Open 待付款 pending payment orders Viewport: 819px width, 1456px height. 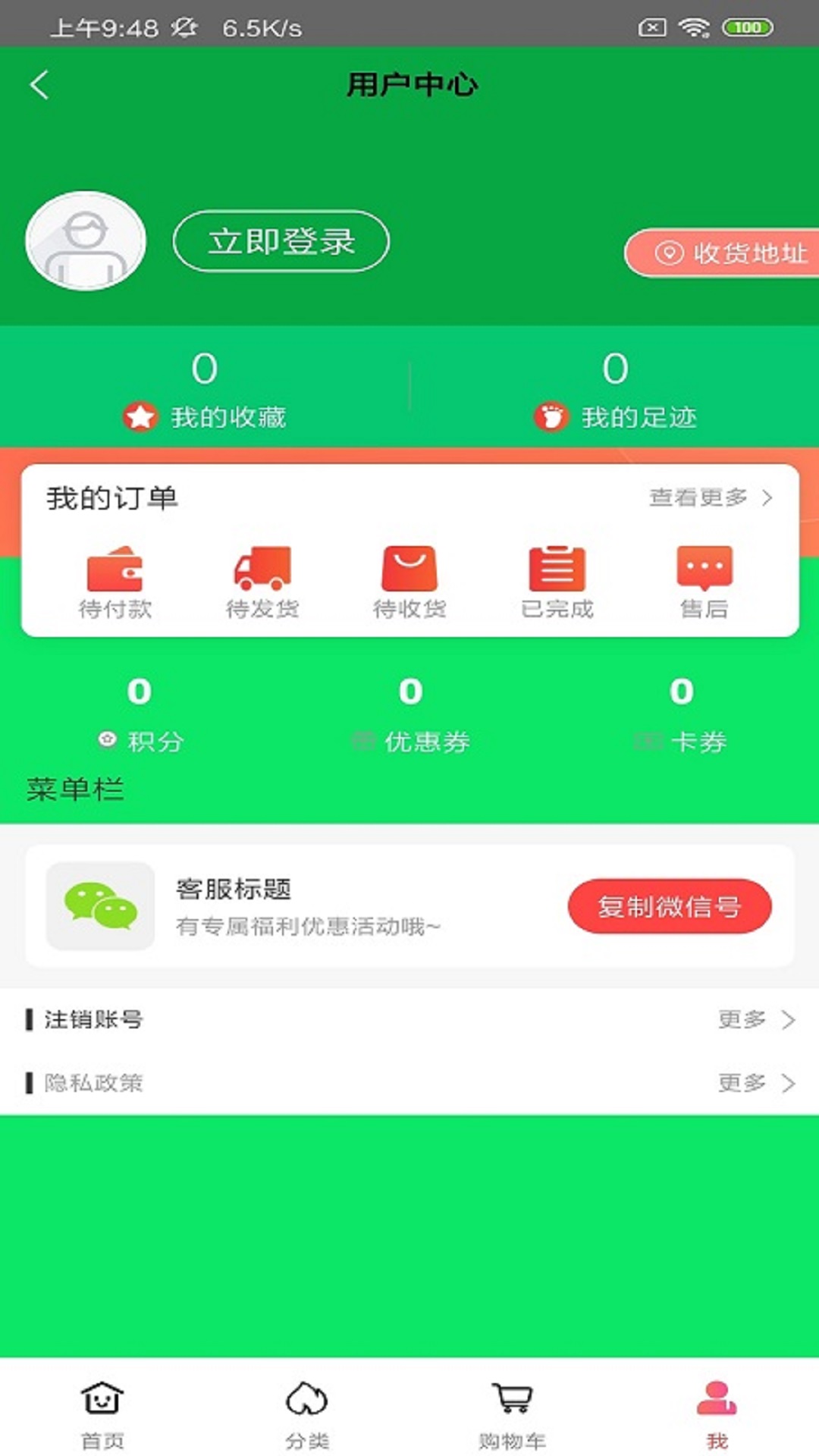pos(115,582)
